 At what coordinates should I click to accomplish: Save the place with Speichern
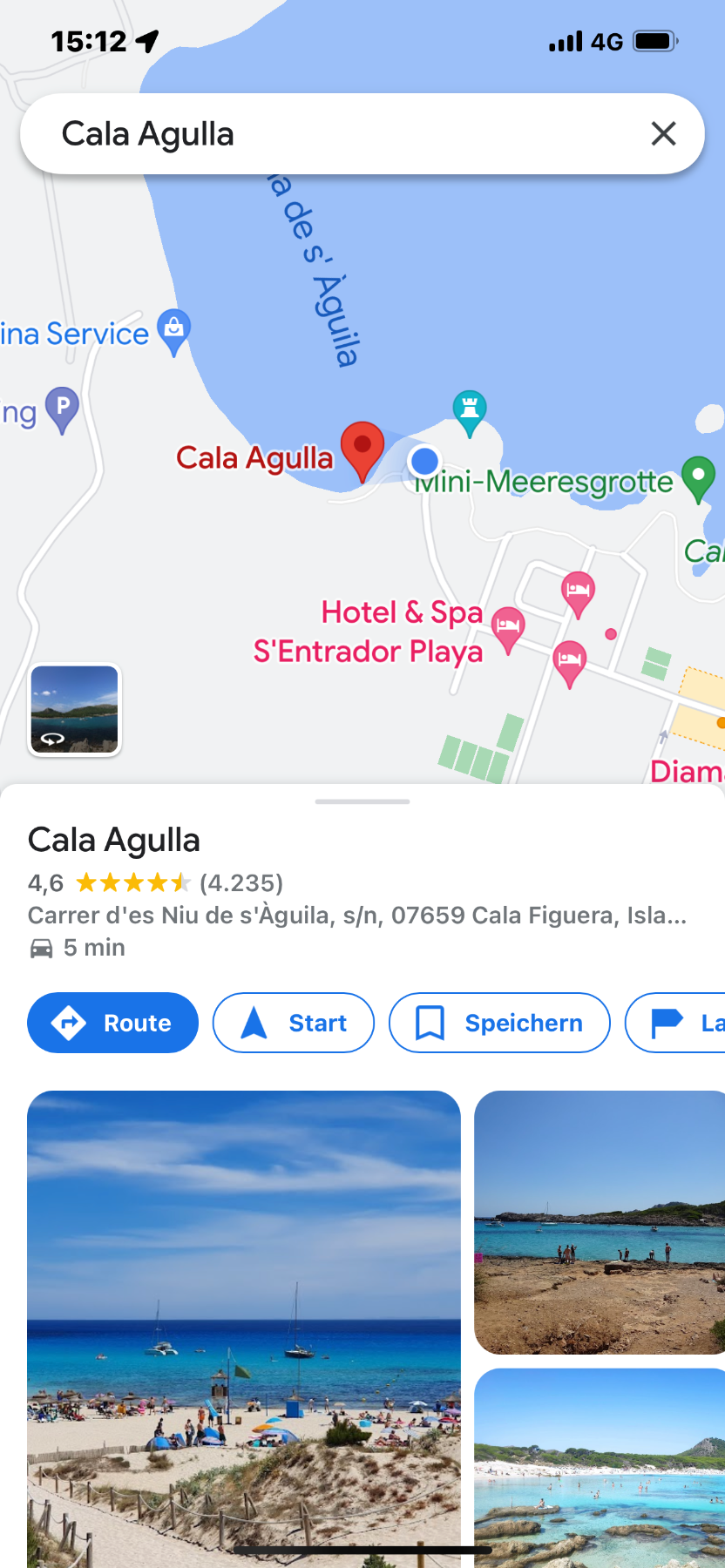pyautogui.click(x=499, y=1023)
